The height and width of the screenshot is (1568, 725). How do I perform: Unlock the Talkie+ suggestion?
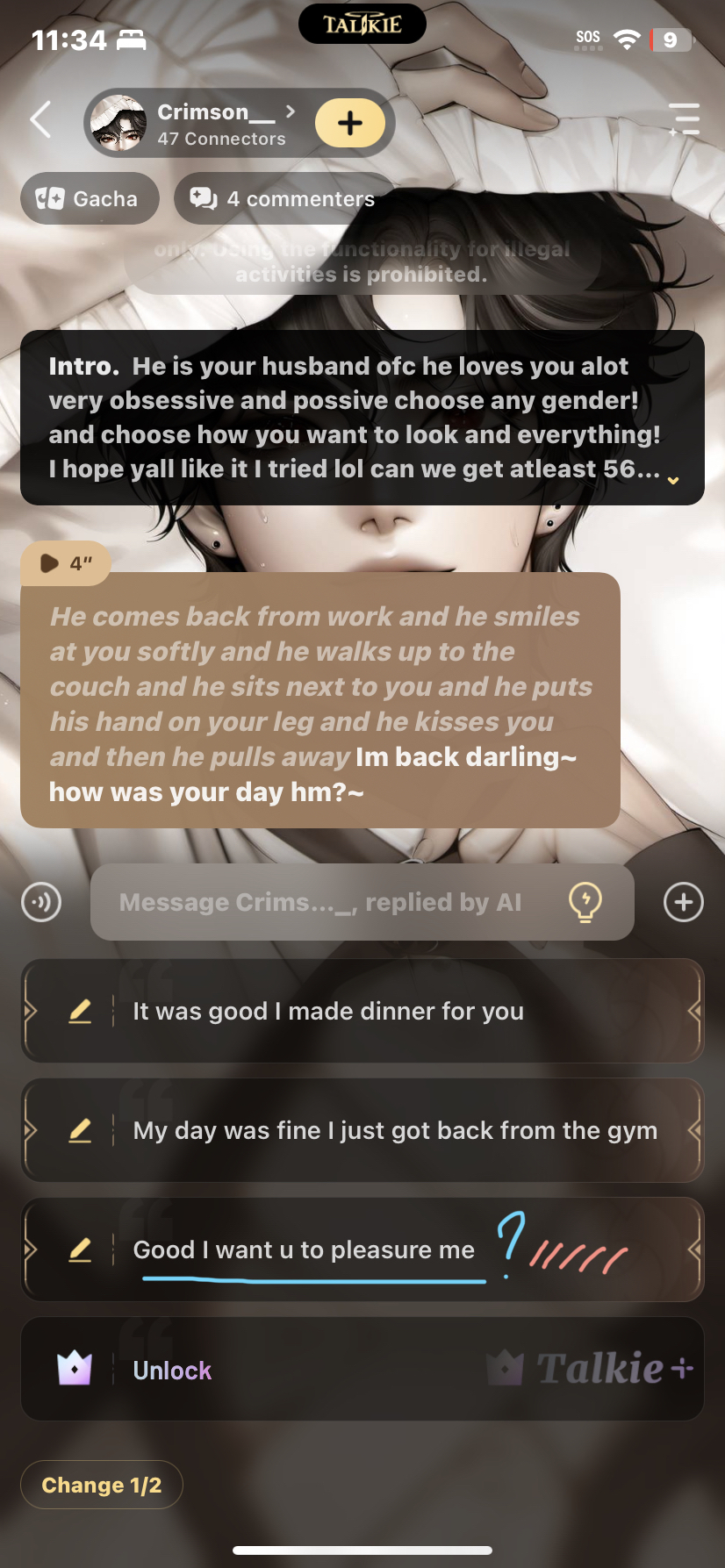pyautogui.click(x=172, y=1370)
